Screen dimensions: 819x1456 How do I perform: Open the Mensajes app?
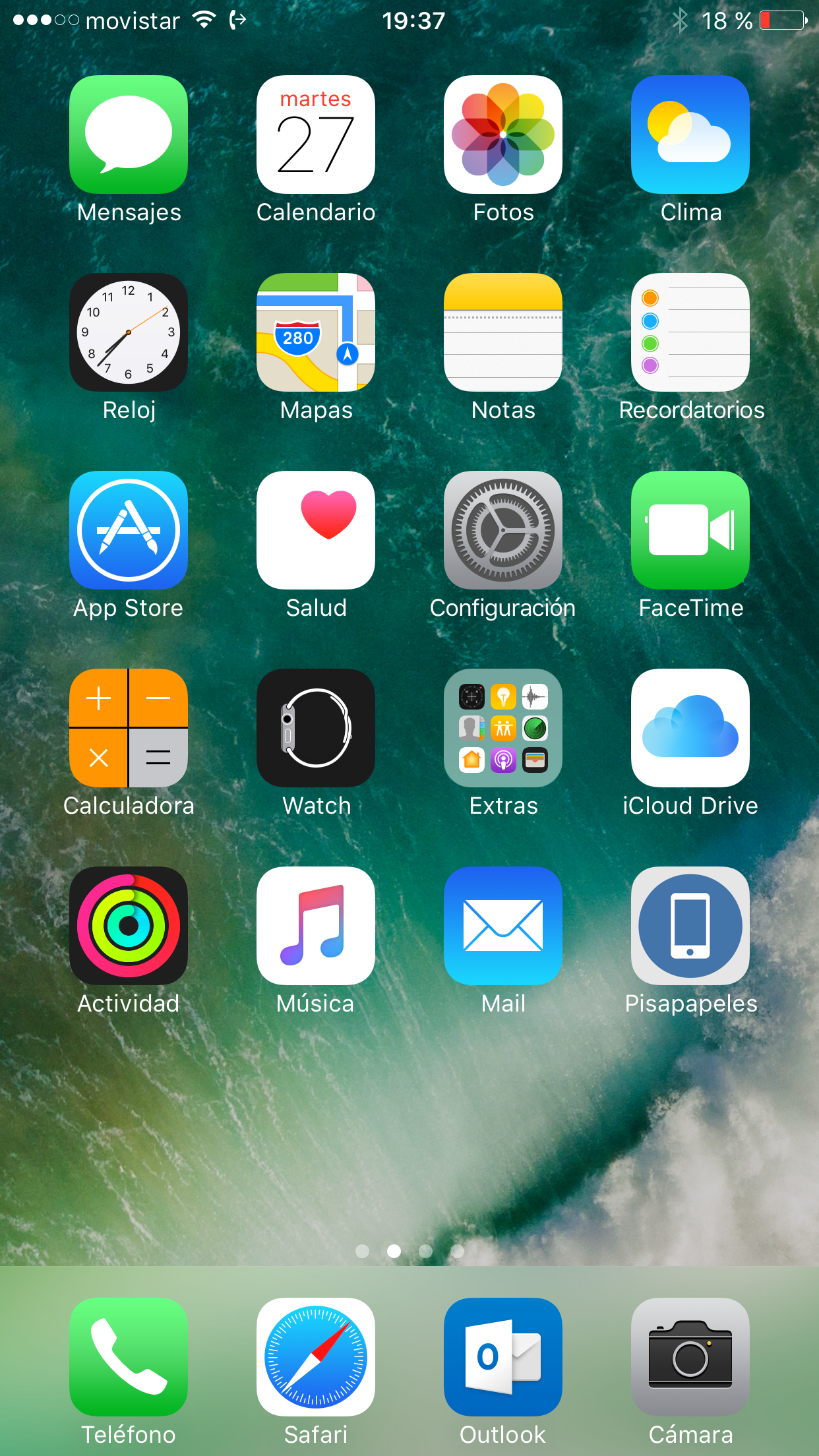click(129, 135)
